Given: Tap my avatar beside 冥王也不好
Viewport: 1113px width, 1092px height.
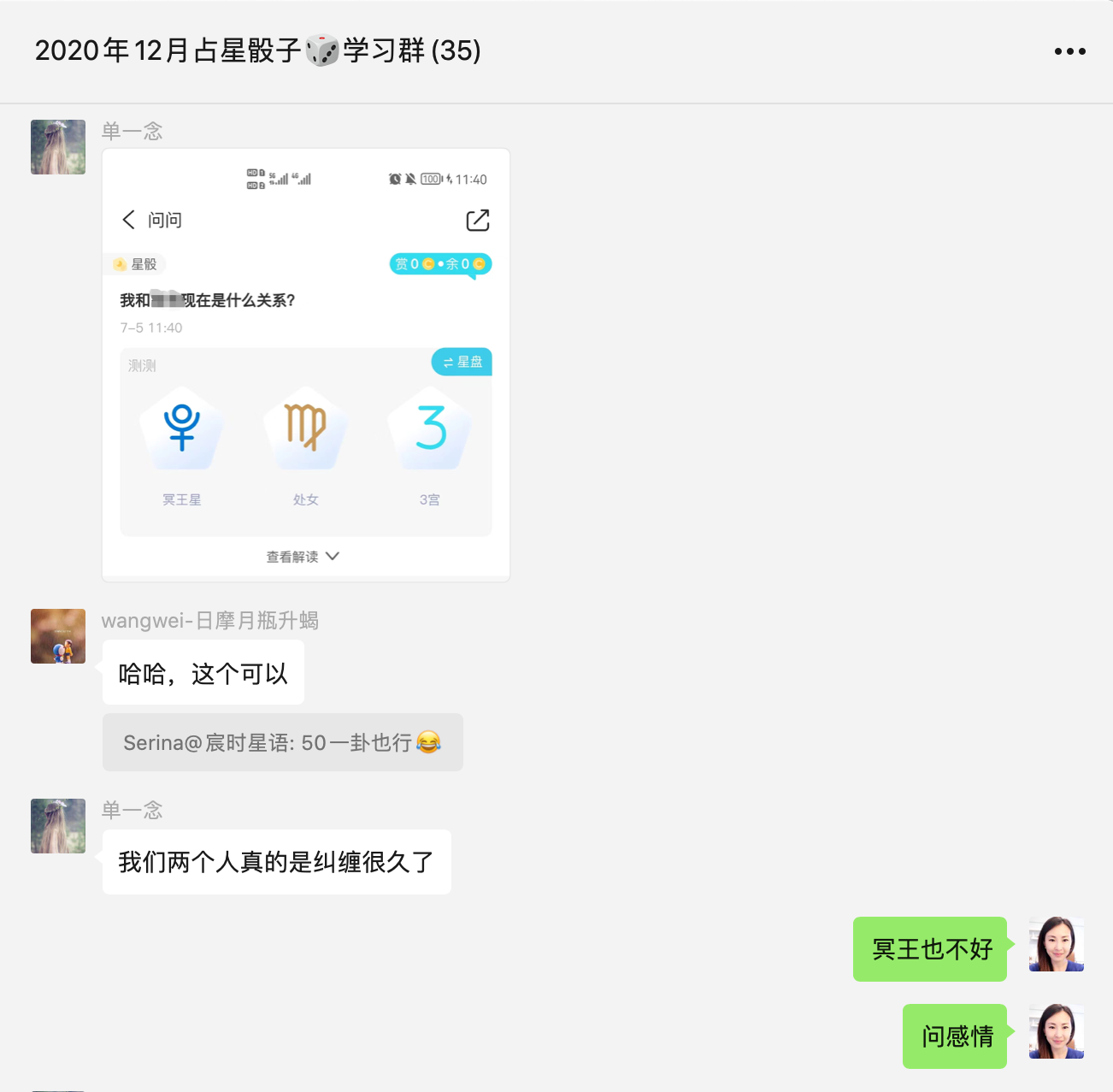Looking at the screenshot, I should pyautogui.click(x=1056, y=944).
